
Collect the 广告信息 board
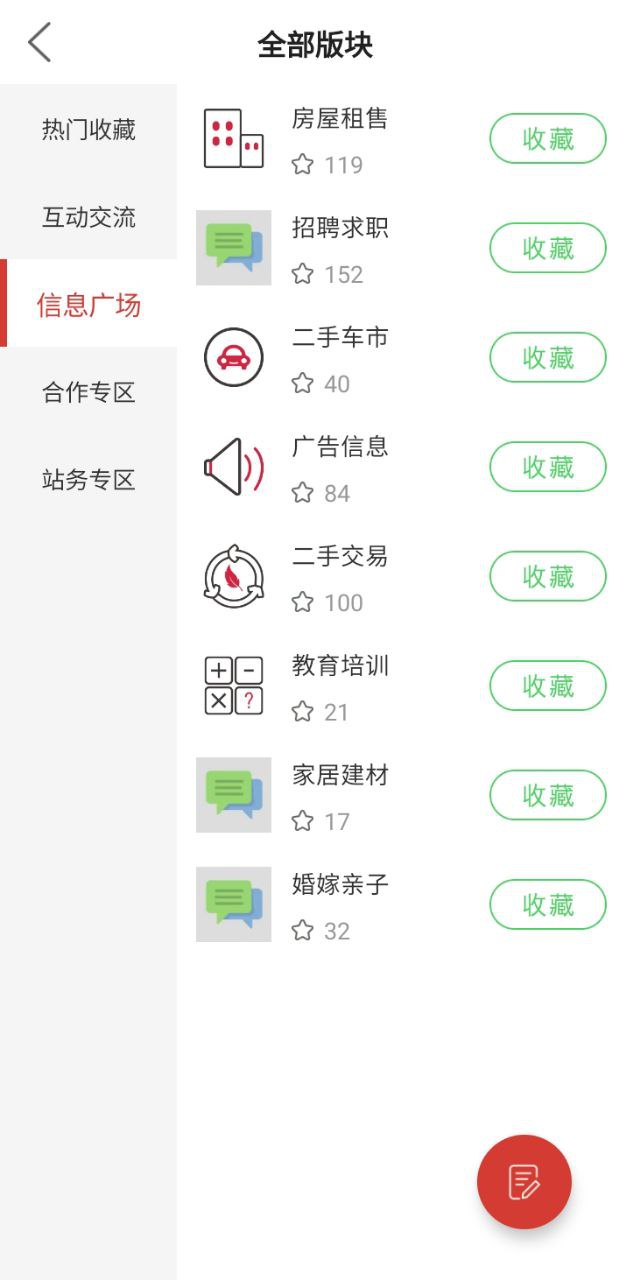pyautogui.click(x=547, y=467)
